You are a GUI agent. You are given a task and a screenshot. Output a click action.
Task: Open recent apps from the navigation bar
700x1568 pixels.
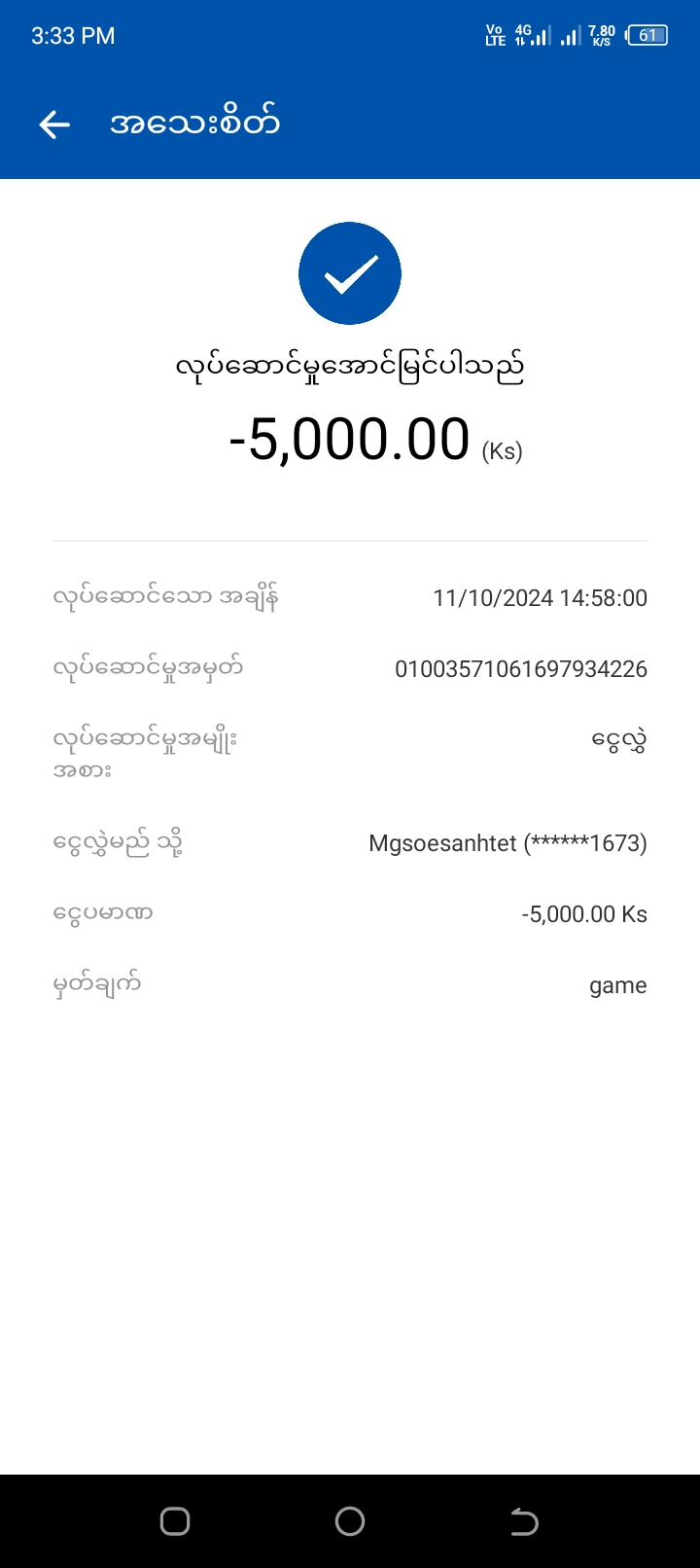coord(175,1521)
